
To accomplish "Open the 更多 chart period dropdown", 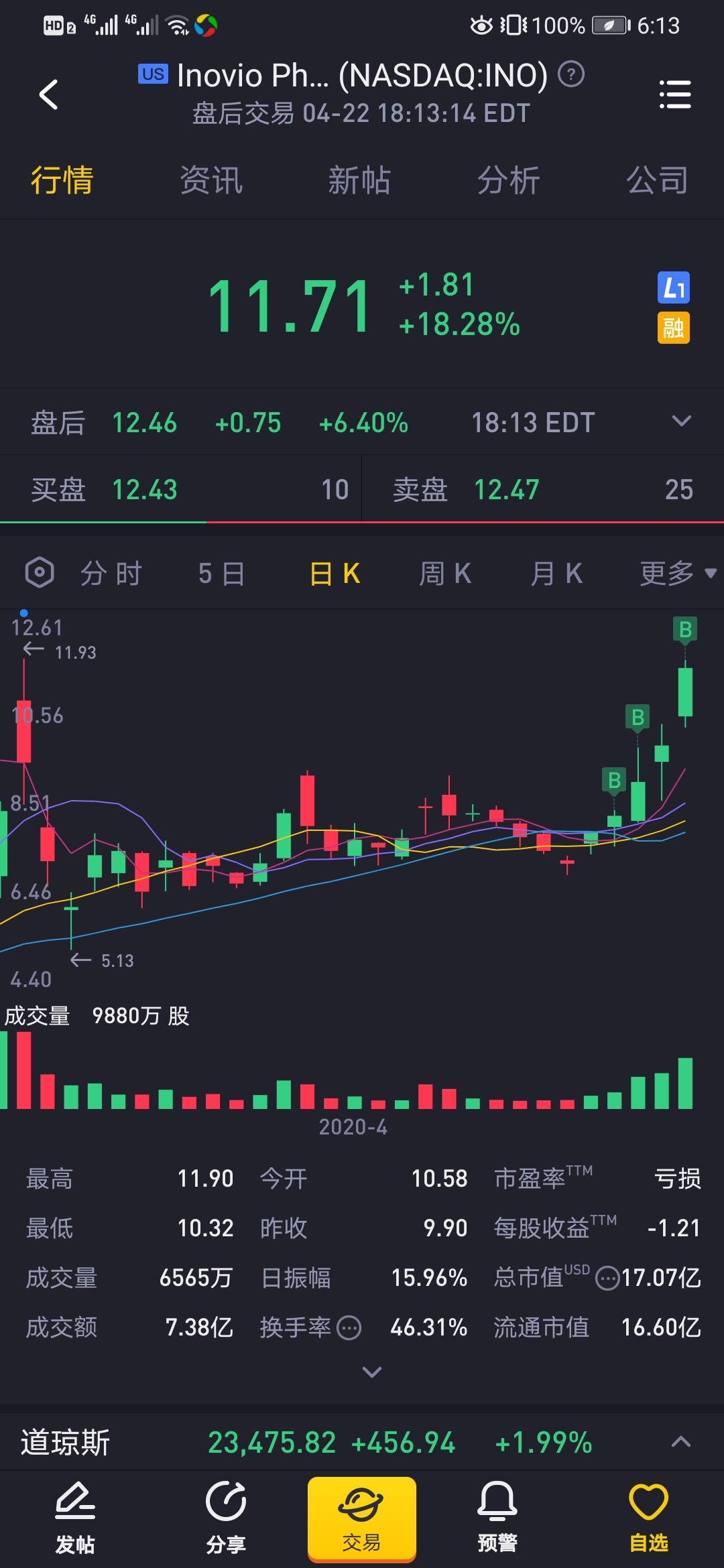I will [x=678, y=574].
